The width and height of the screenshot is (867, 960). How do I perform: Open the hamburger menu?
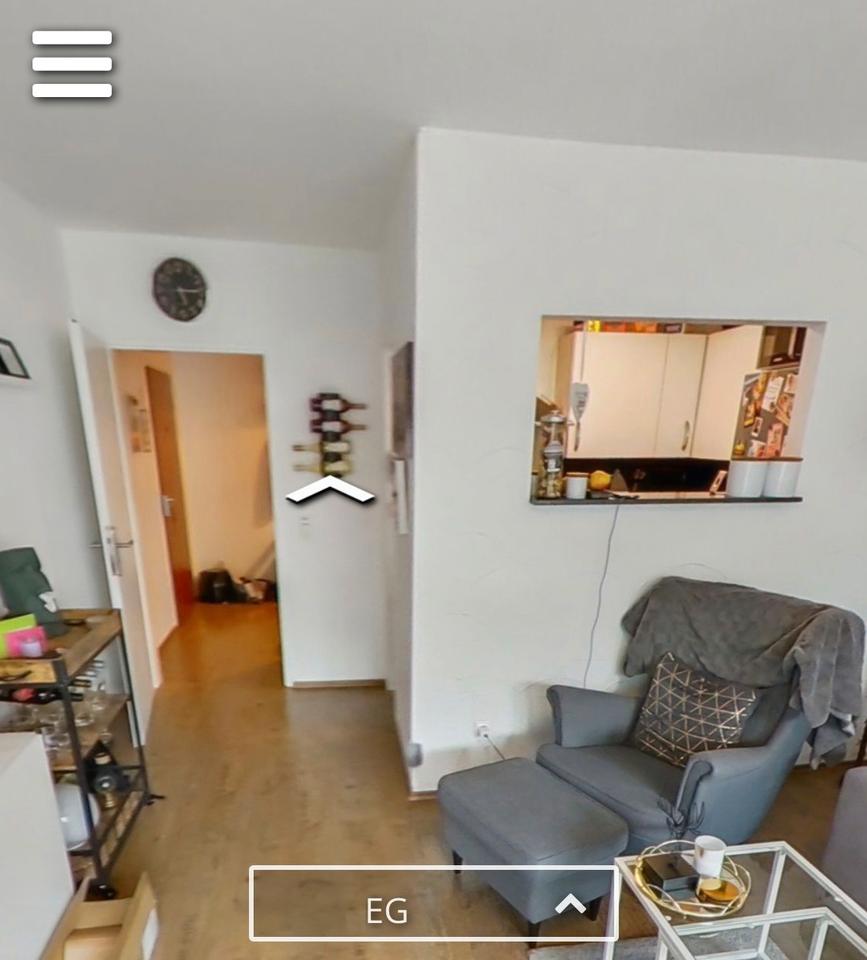[72, 64]
